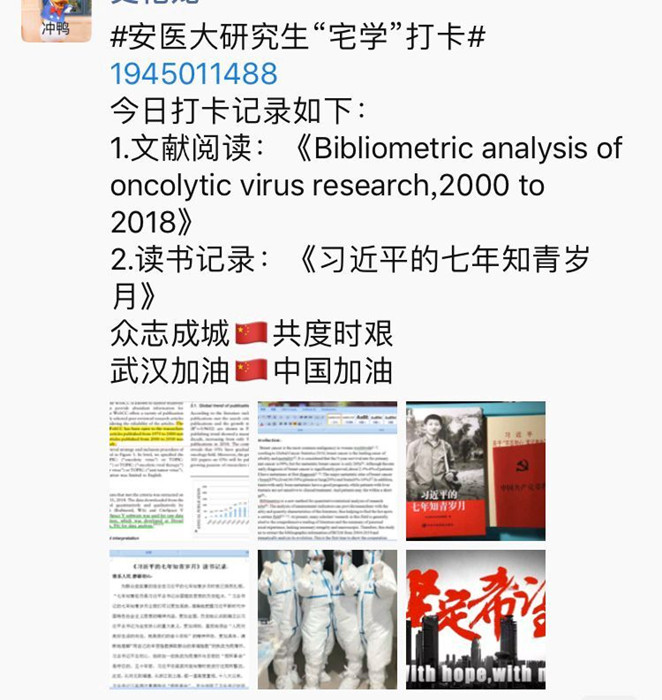Image resolution: width=662 pixels, height=700 pixels.
Task: Open the #安医大研究生"宅学"打卡# hashtag topic
Action: (298, 37)
